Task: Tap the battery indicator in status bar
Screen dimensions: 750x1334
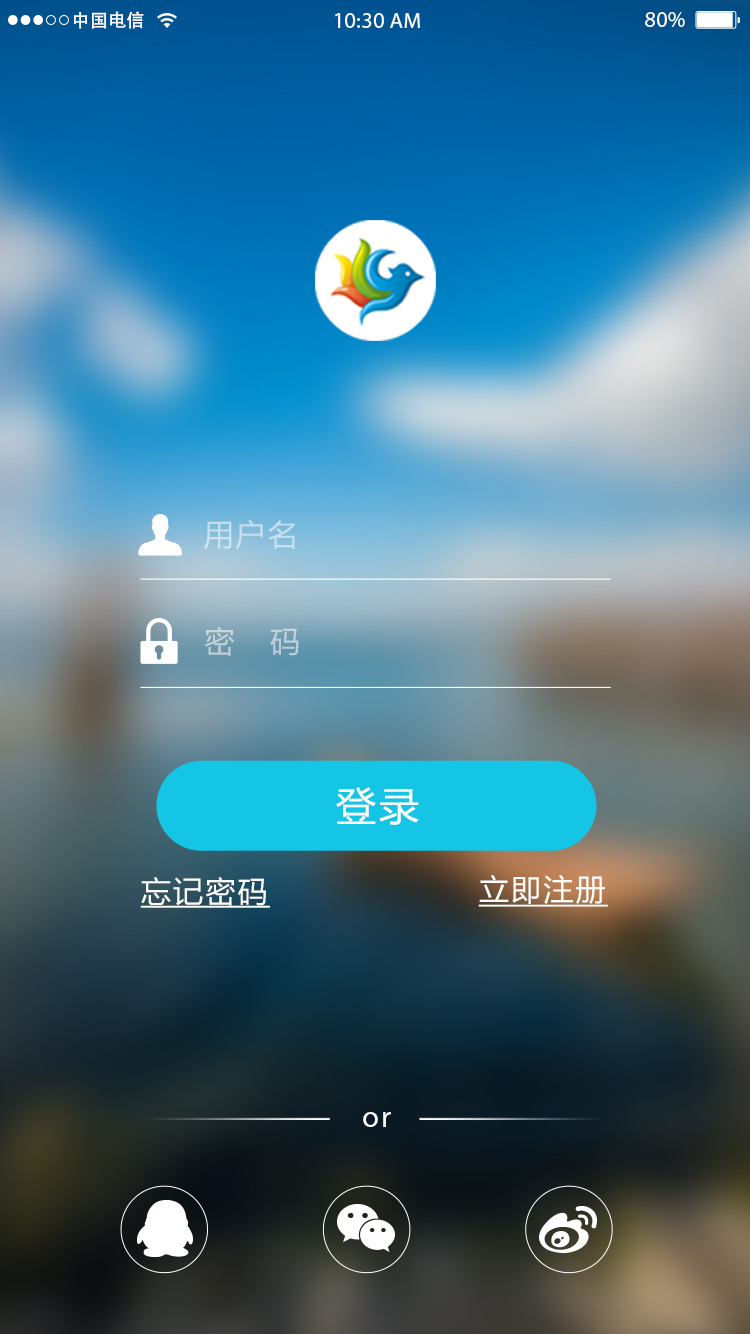Action: [x=716, y=18]
